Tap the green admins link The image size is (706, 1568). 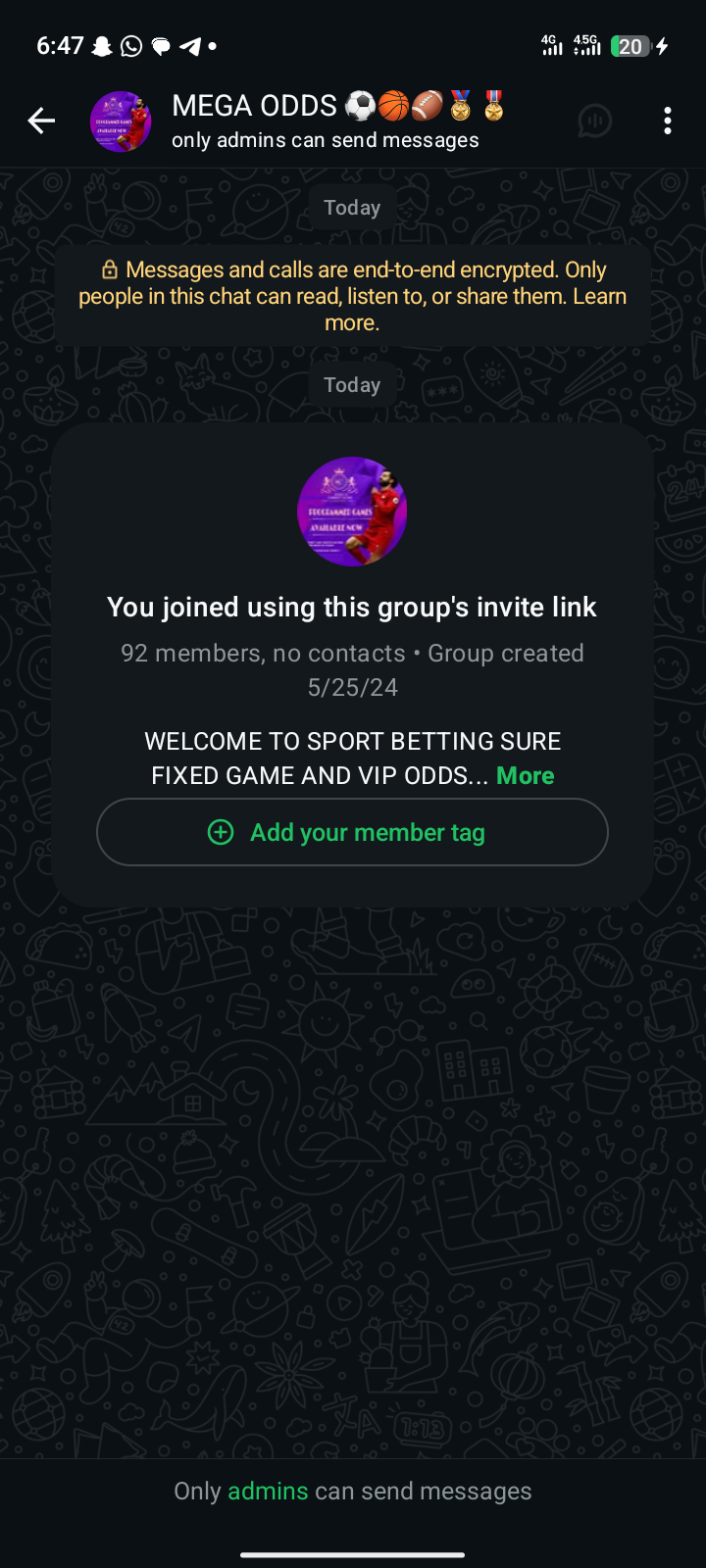(268, 1491)
